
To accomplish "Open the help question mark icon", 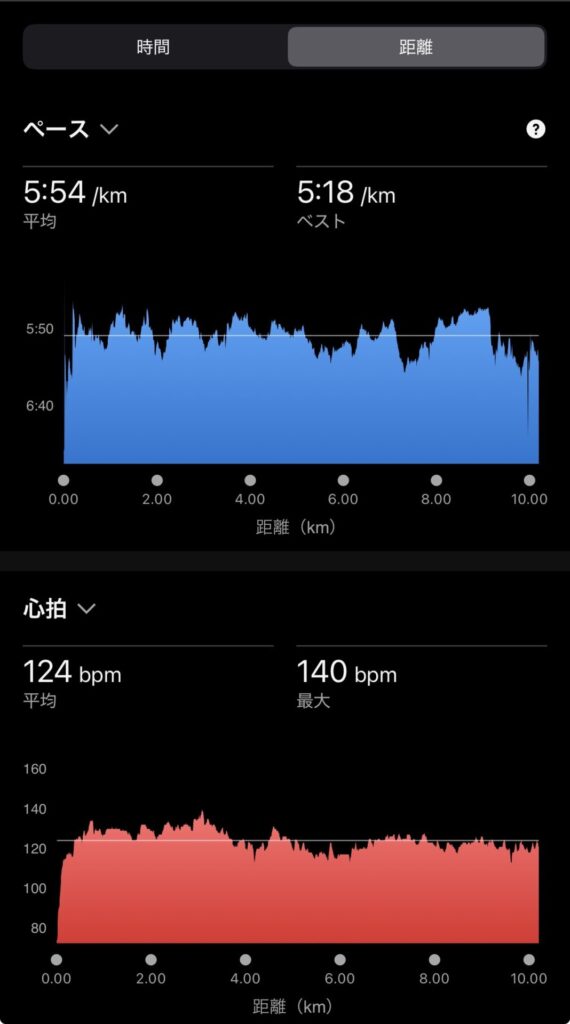I will click(x=535, y=129).
